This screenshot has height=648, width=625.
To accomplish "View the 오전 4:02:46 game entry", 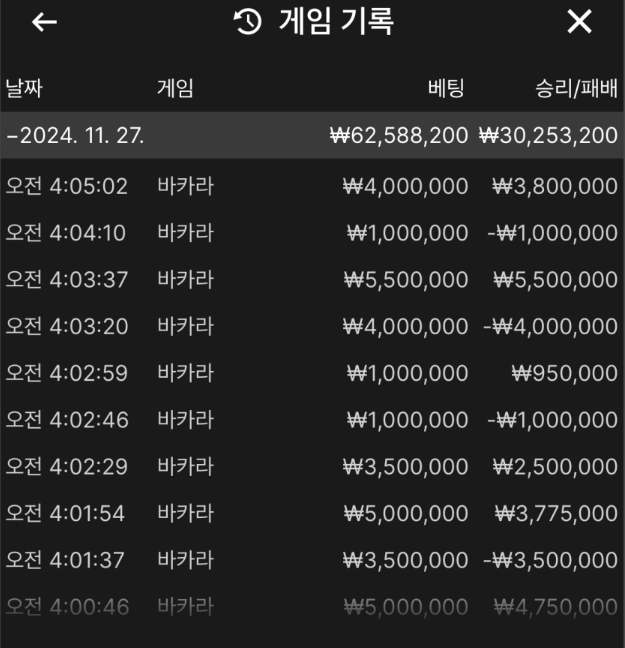I will pos(312,419).
